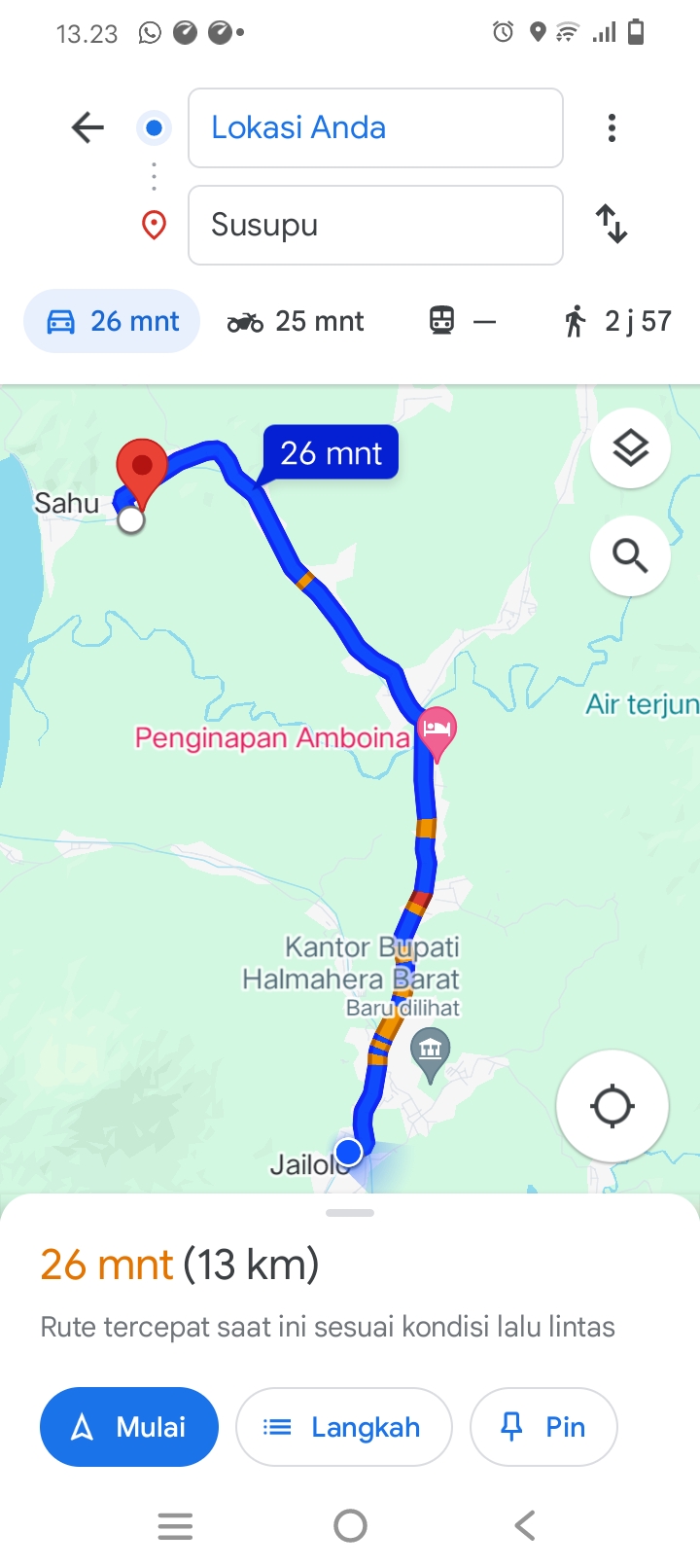
Task: Switch to motorcycle 25 mnt mode
Action: pos(296,321)
